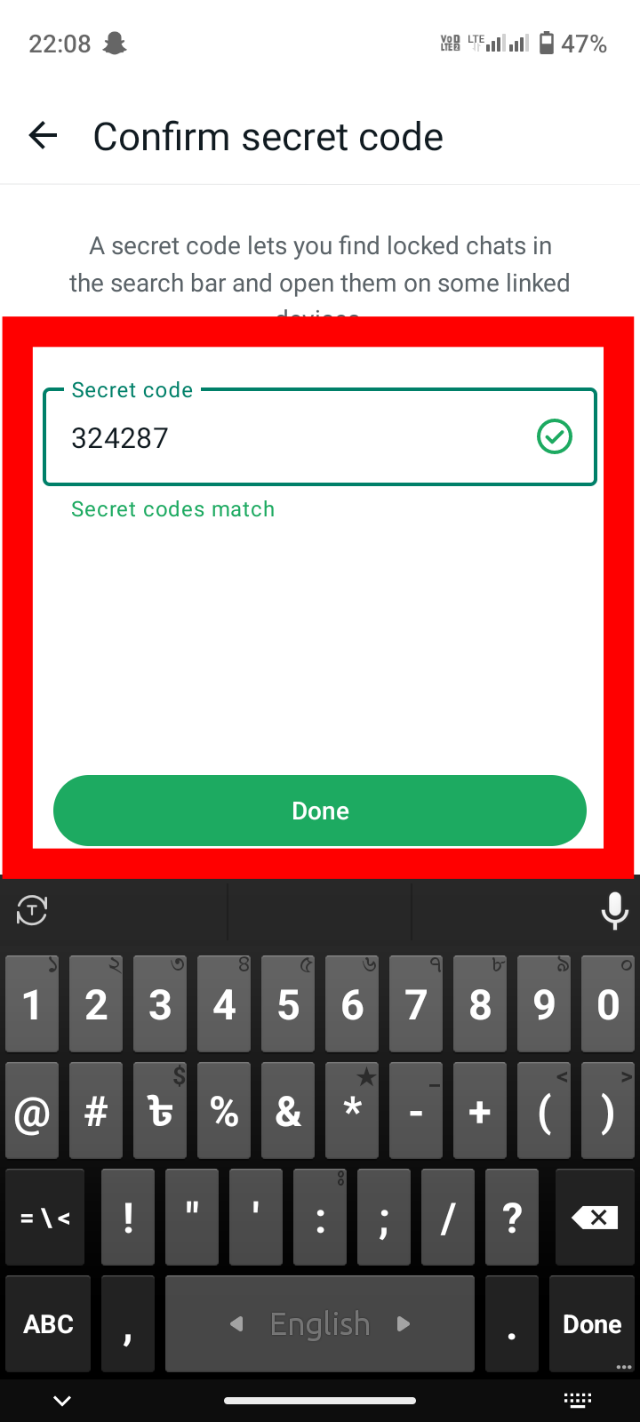The height and width of the screenshot is (1422, 640).
Task: Go back from Confirm secret code
Action: (x=43, y=136)
